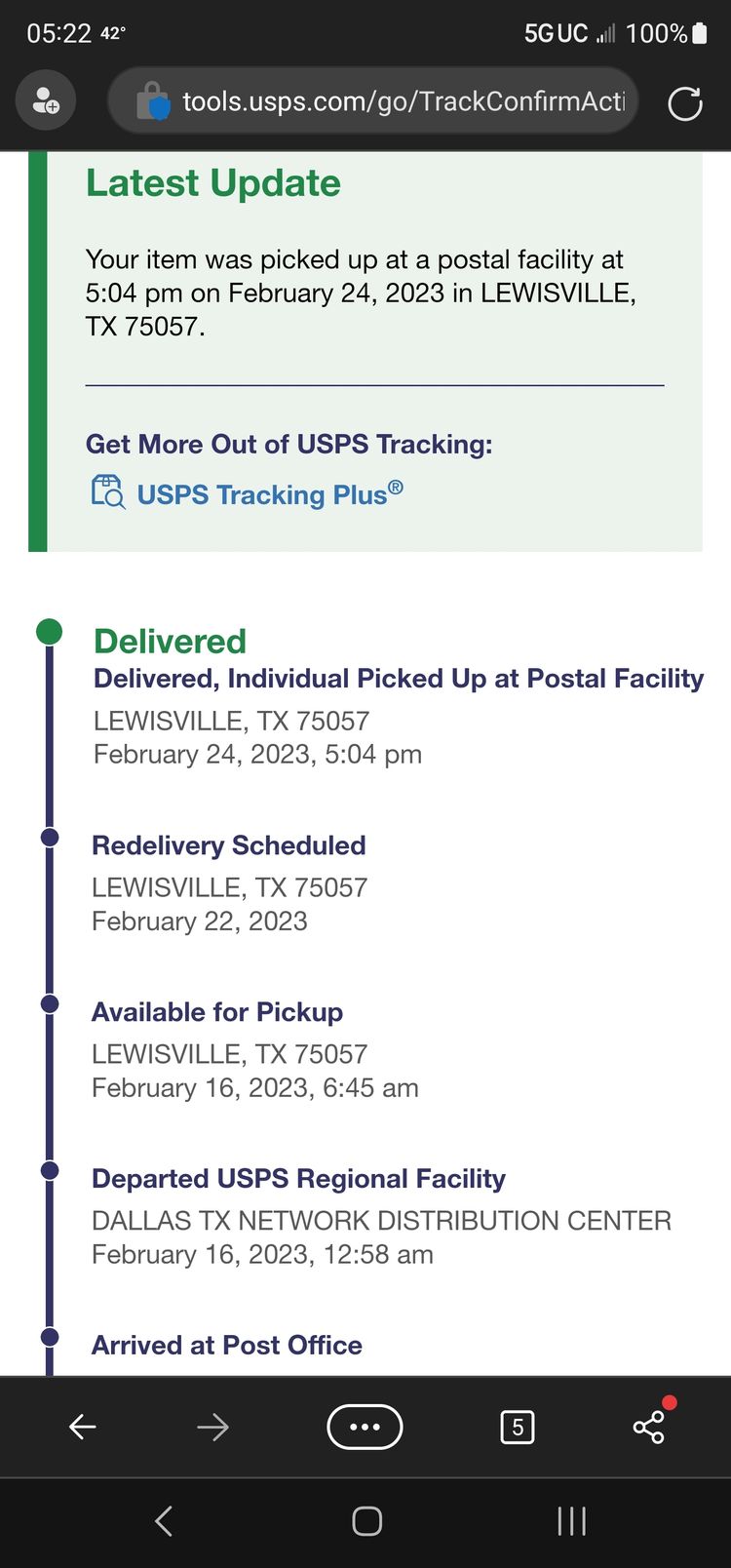View the five open tabs

[517, 1428]
